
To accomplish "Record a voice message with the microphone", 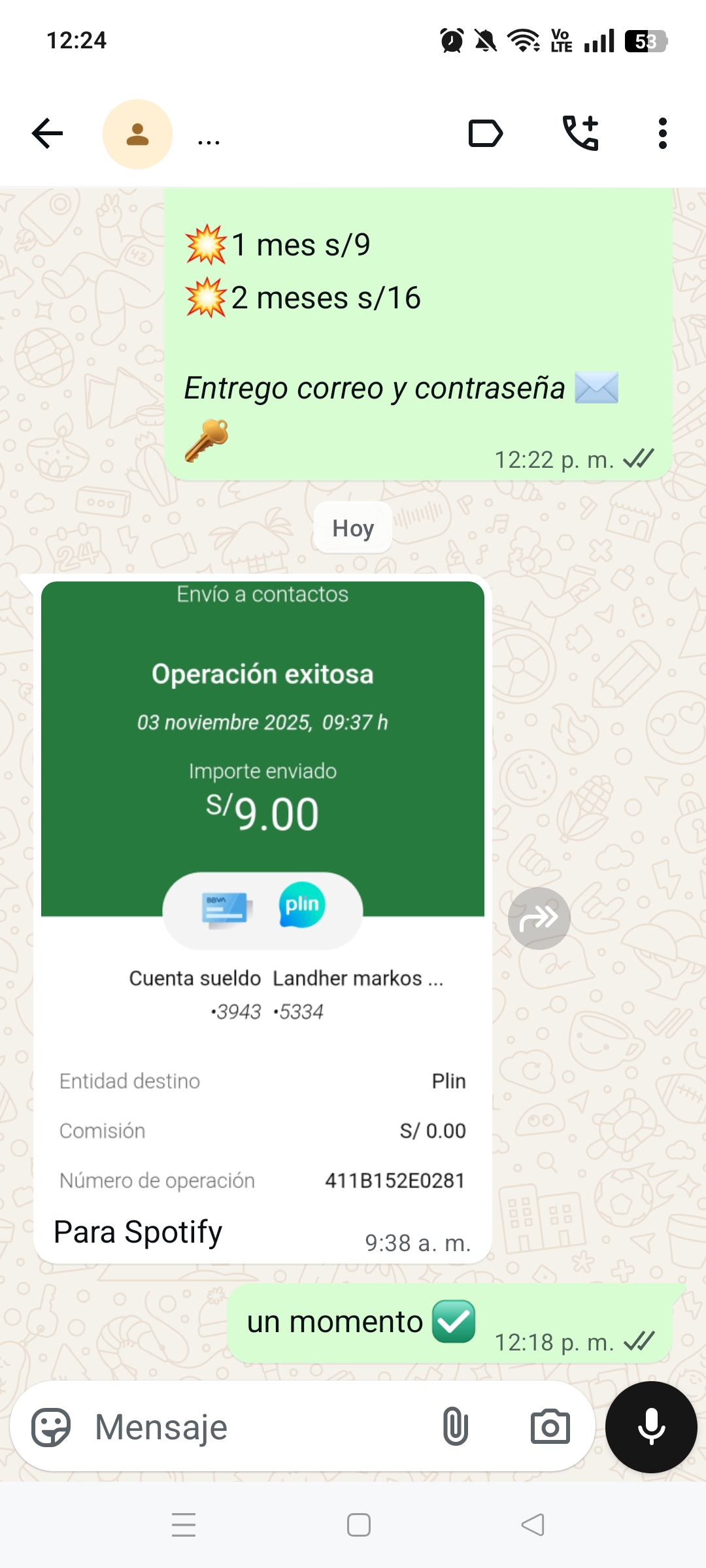I will [651, 1427].
